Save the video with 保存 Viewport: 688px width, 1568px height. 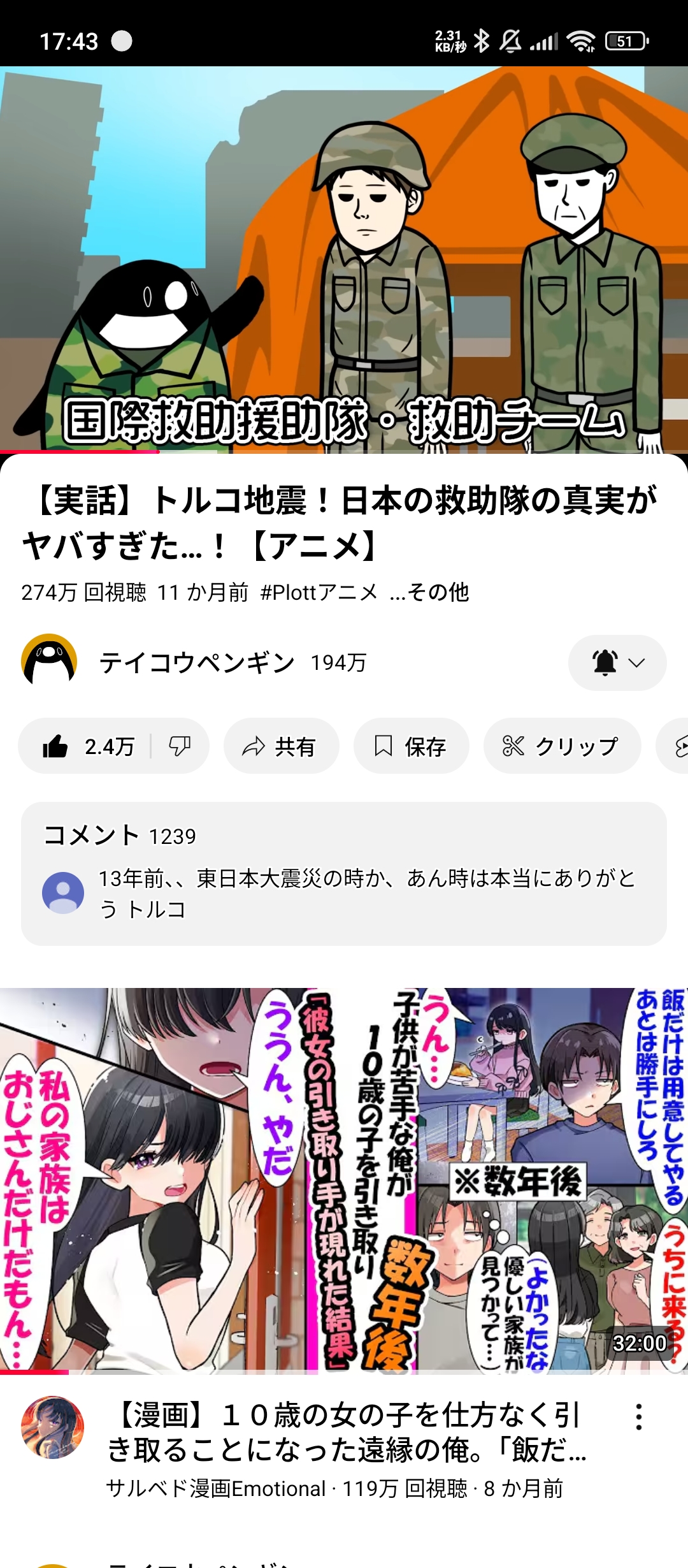pos(411,746)
